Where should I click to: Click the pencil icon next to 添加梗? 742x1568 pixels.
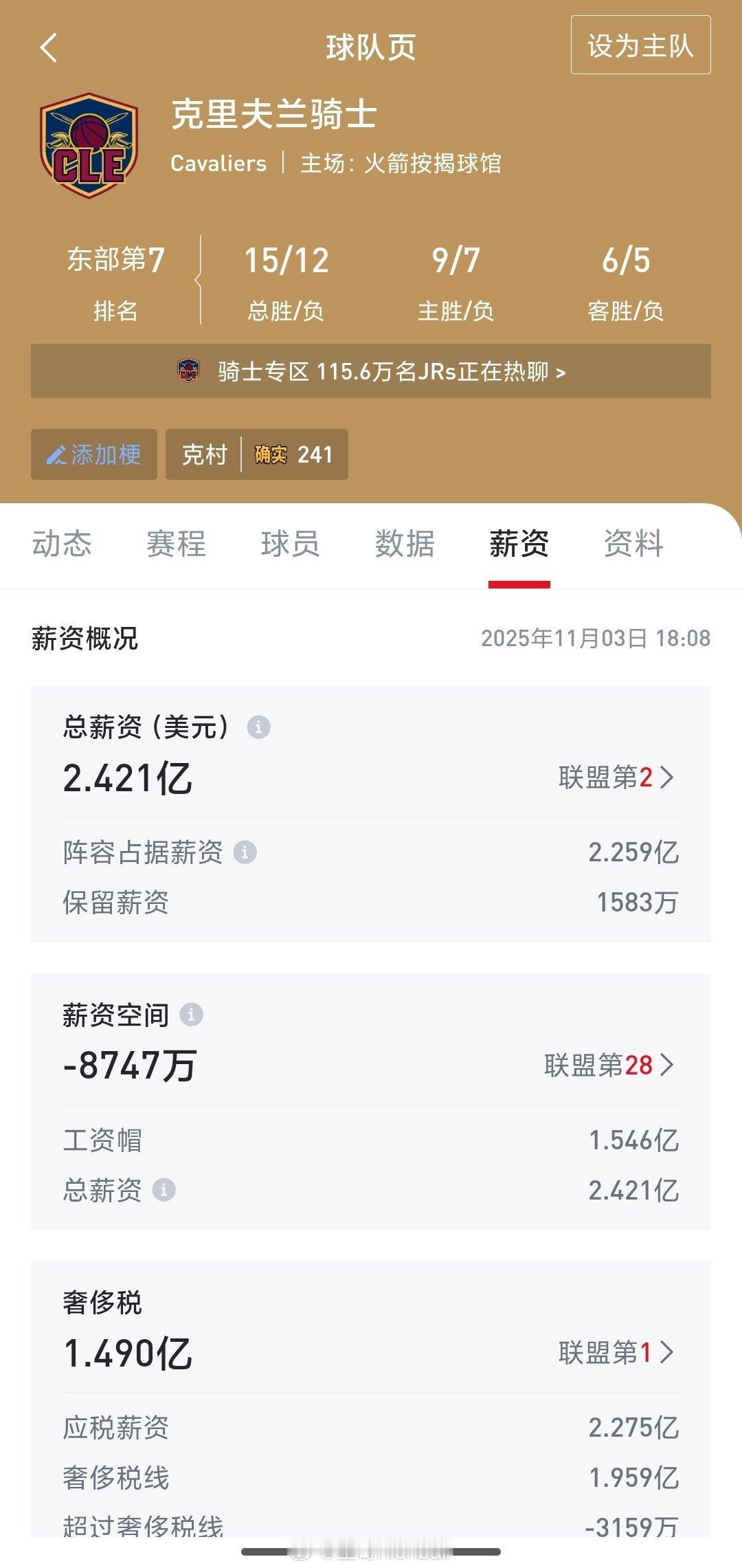click(x=60, y=454)
